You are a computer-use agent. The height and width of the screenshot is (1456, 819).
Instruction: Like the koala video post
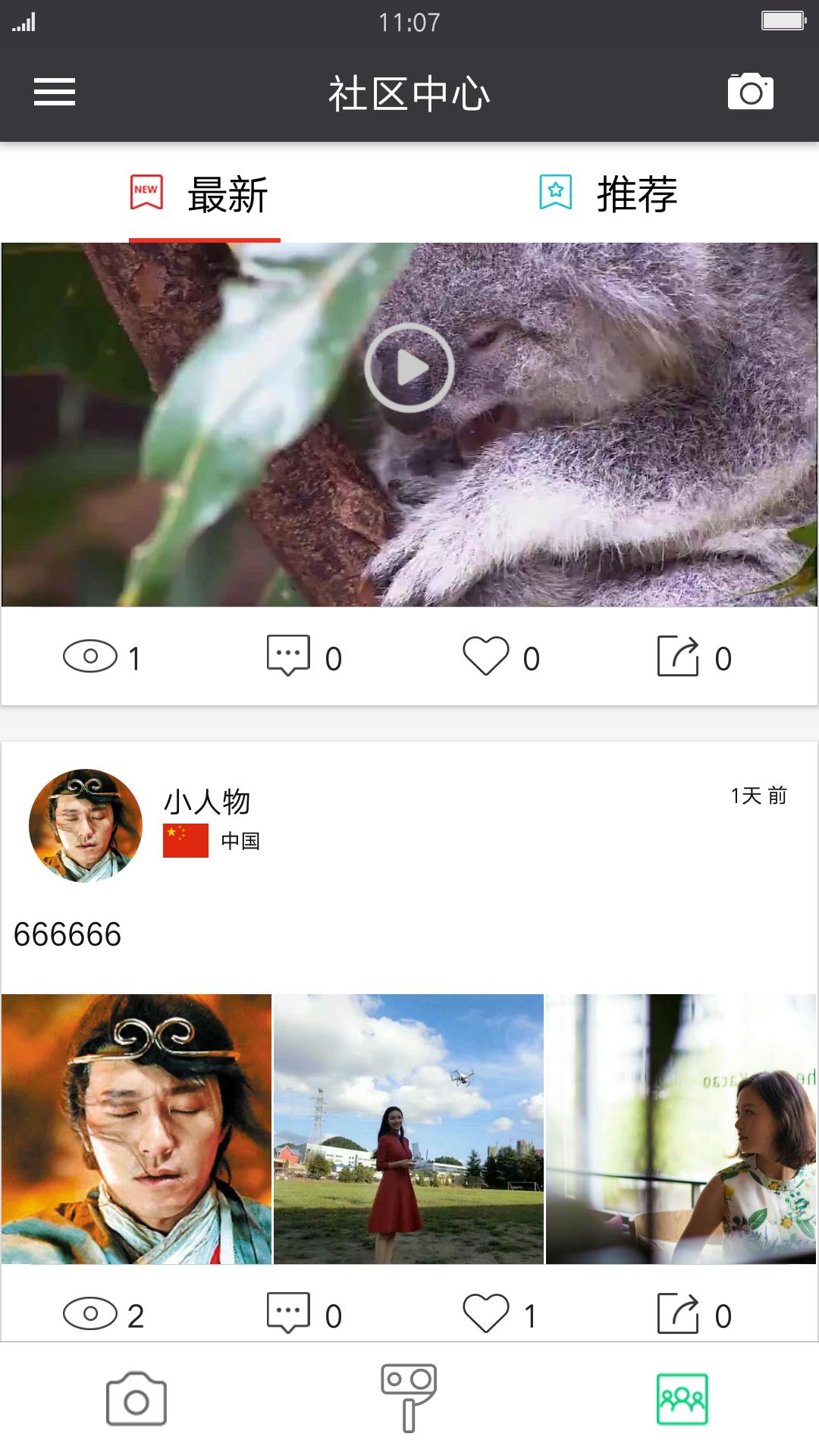[488, 657]
